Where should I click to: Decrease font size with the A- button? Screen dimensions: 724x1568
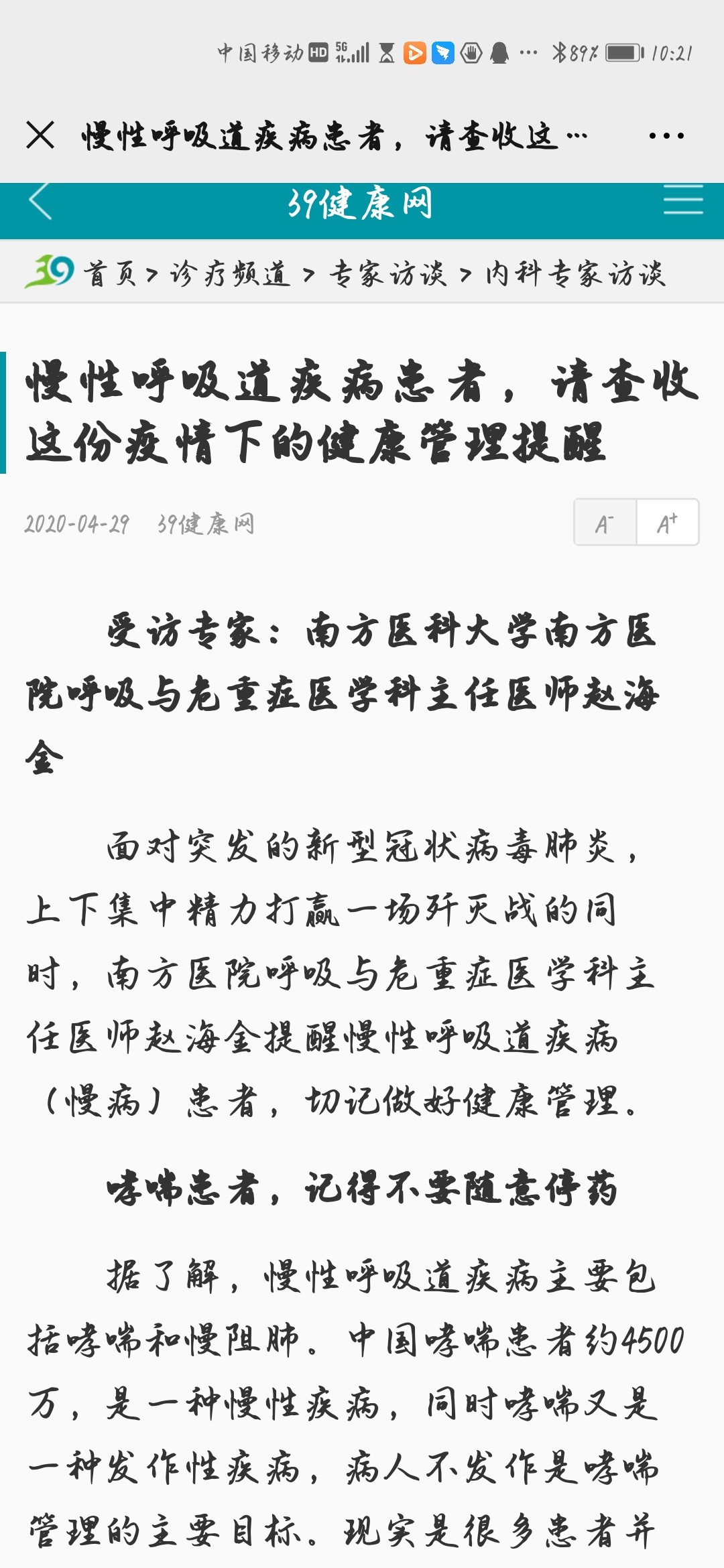605,522
